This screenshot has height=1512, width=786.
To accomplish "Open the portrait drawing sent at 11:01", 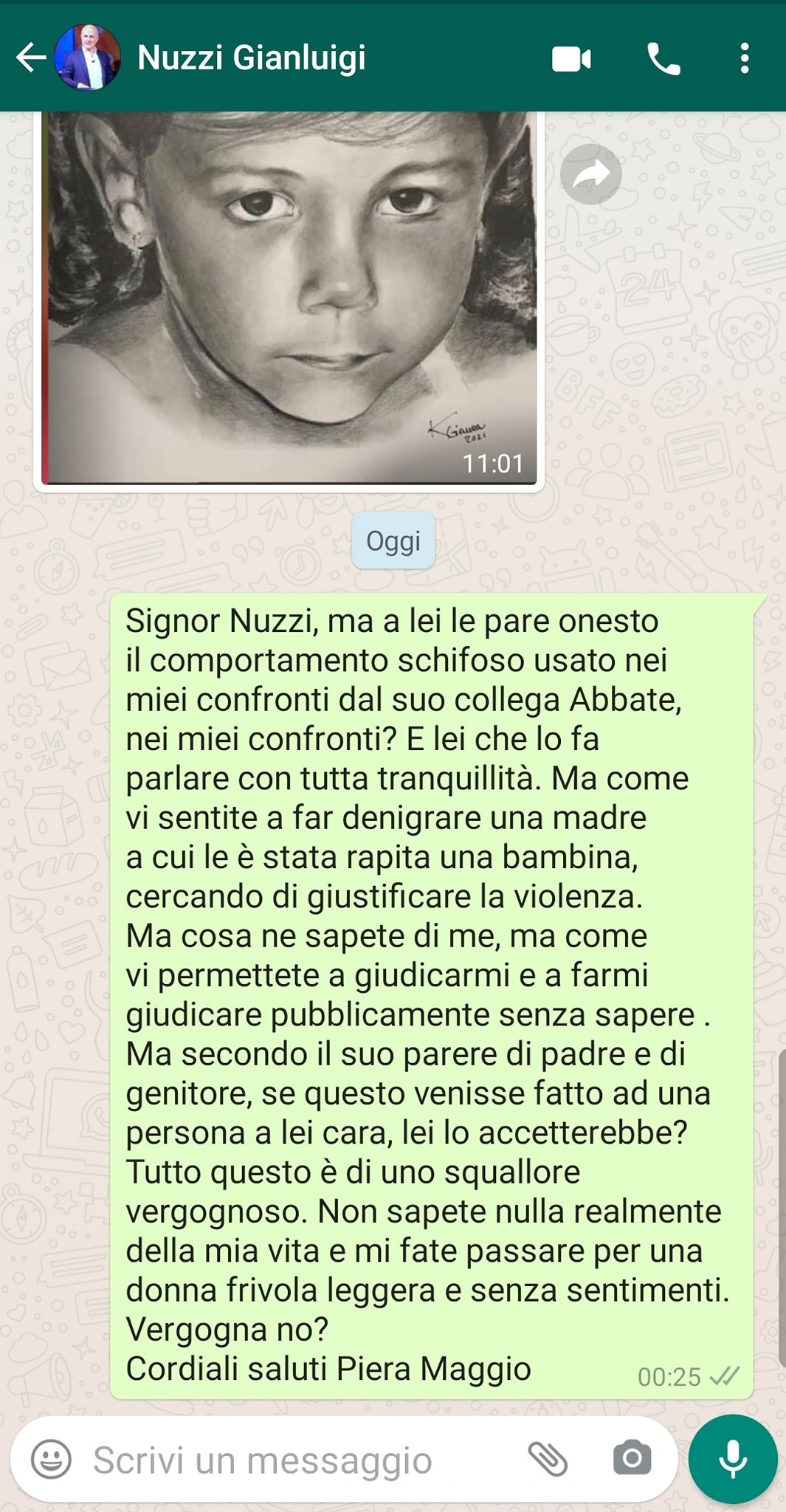I will [289, 295].
